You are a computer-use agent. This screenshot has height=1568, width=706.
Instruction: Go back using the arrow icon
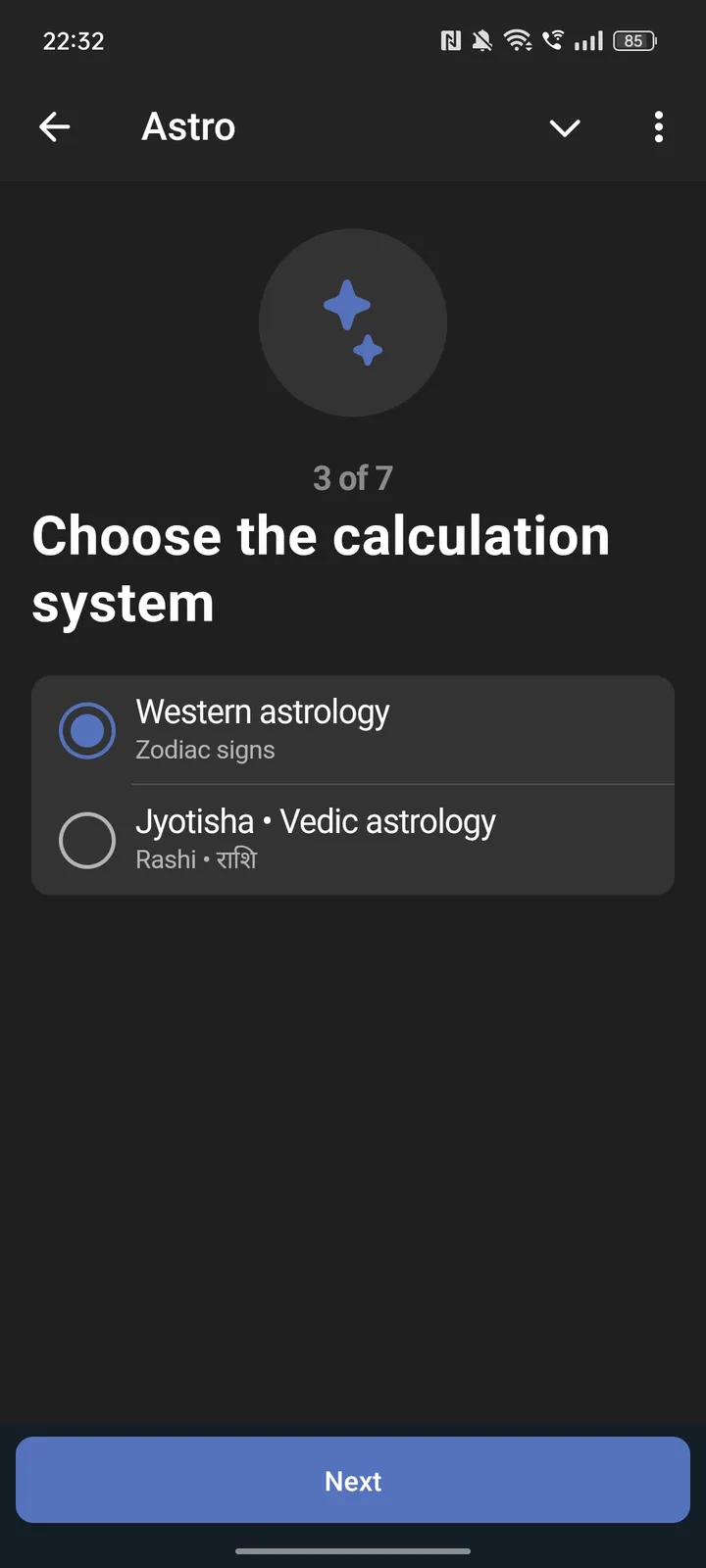click(55, 126)
